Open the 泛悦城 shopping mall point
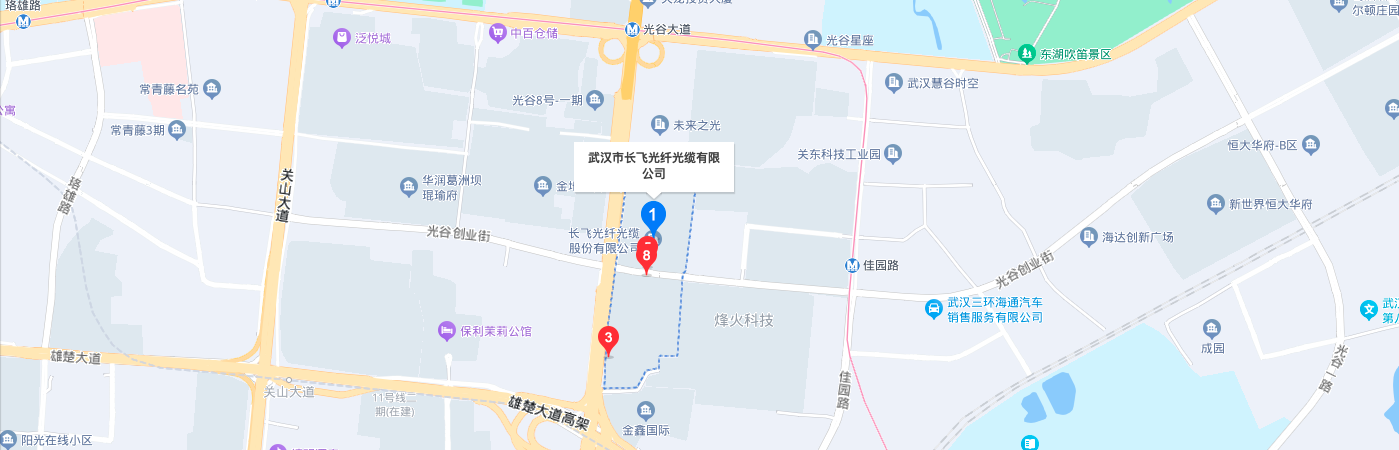Screen dimensions: 1399x450 [343, 38]
